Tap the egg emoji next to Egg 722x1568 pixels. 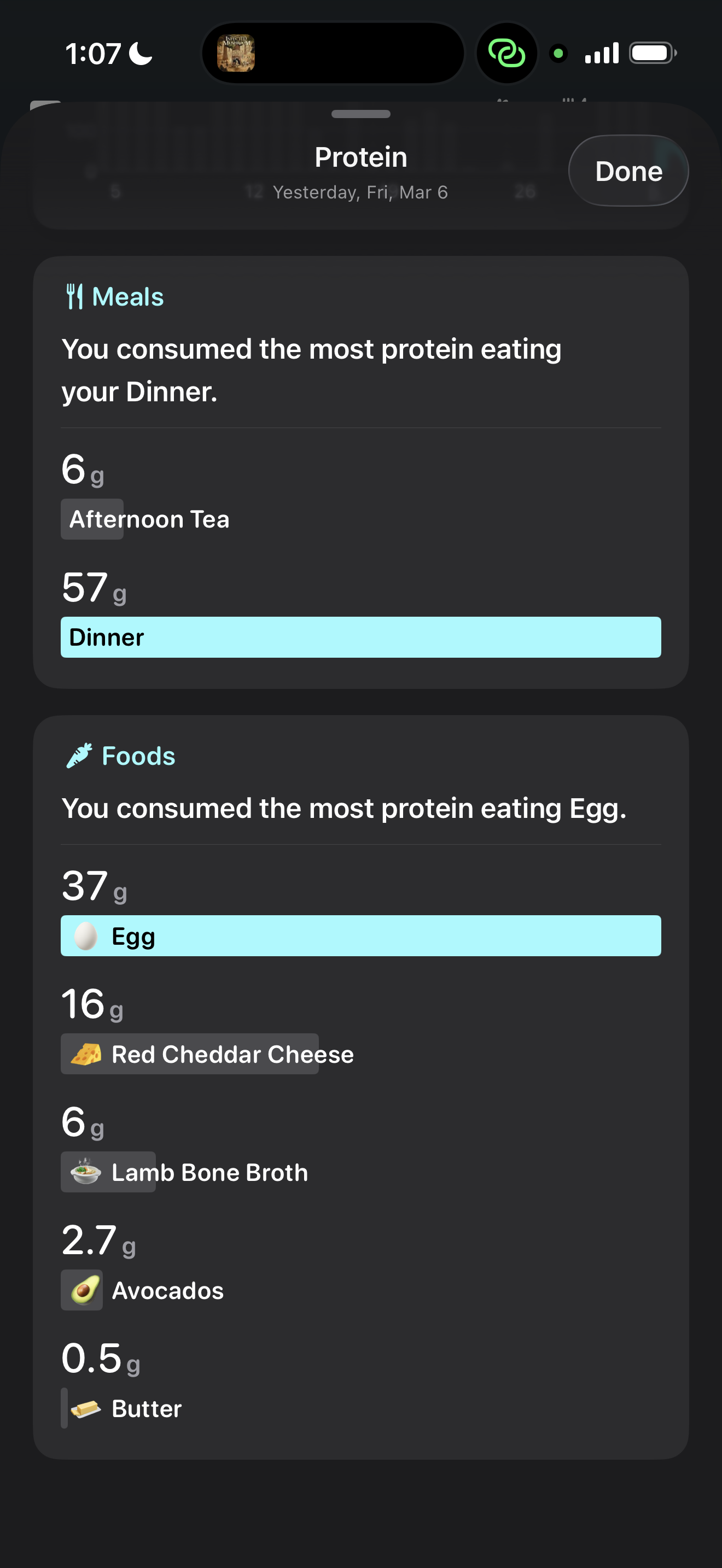pos(86,936)
